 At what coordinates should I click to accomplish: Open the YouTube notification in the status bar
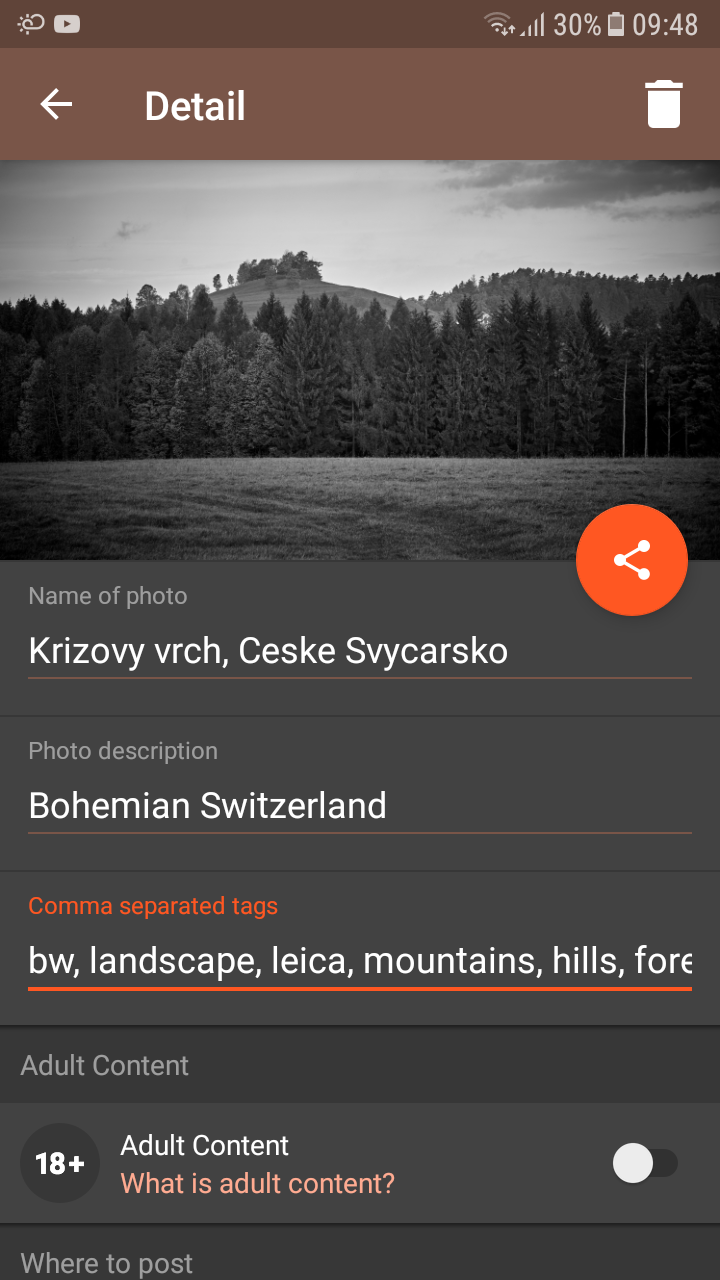pos(66,22)
